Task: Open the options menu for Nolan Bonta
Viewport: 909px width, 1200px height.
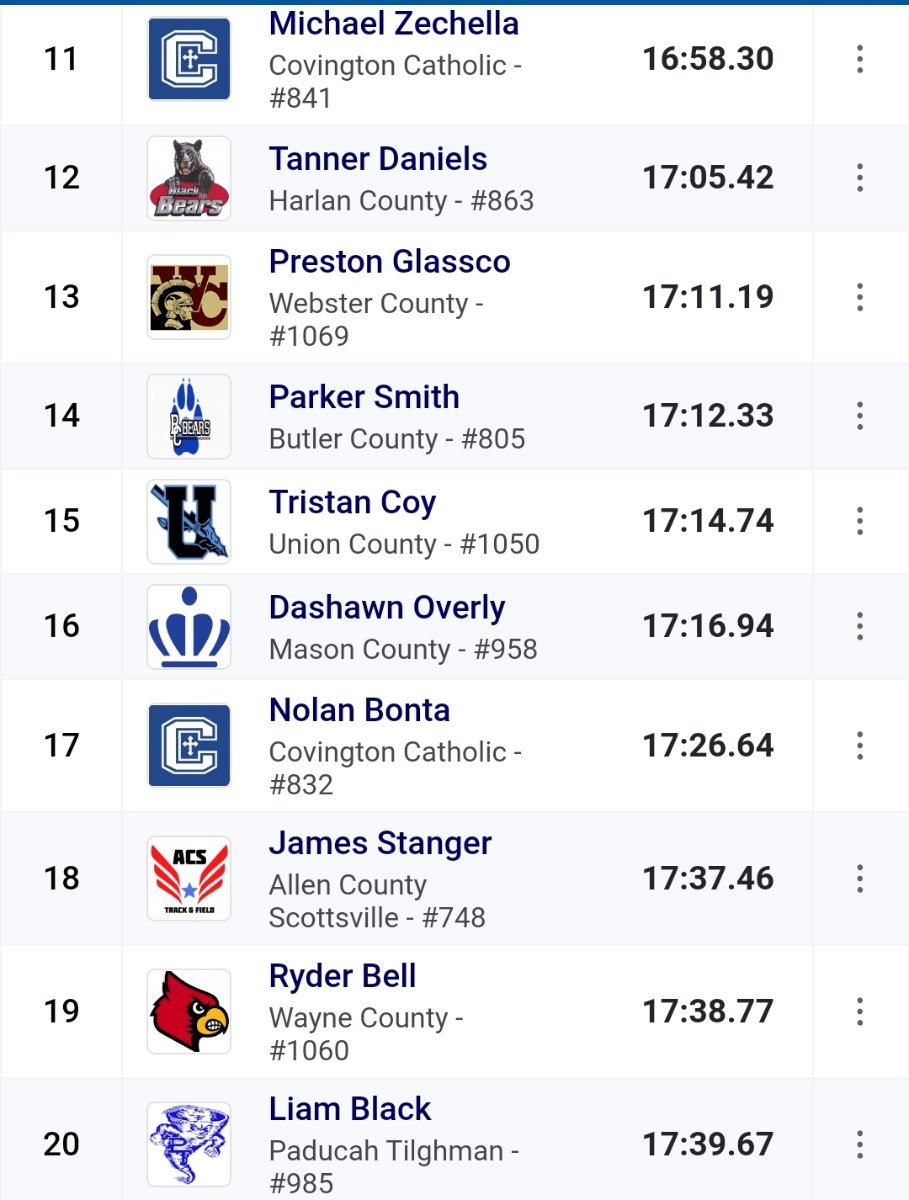Action: [860, 745]
